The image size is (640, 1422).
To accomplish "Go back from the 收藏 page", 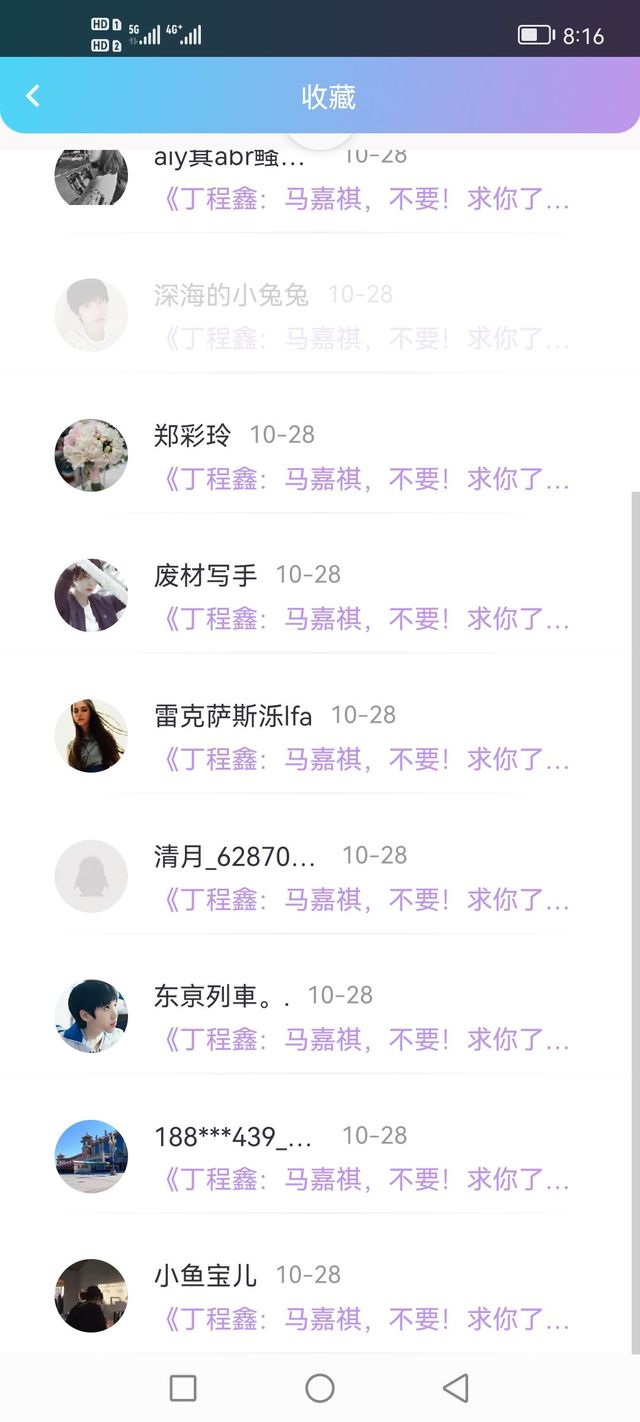I will coord(33,96).
